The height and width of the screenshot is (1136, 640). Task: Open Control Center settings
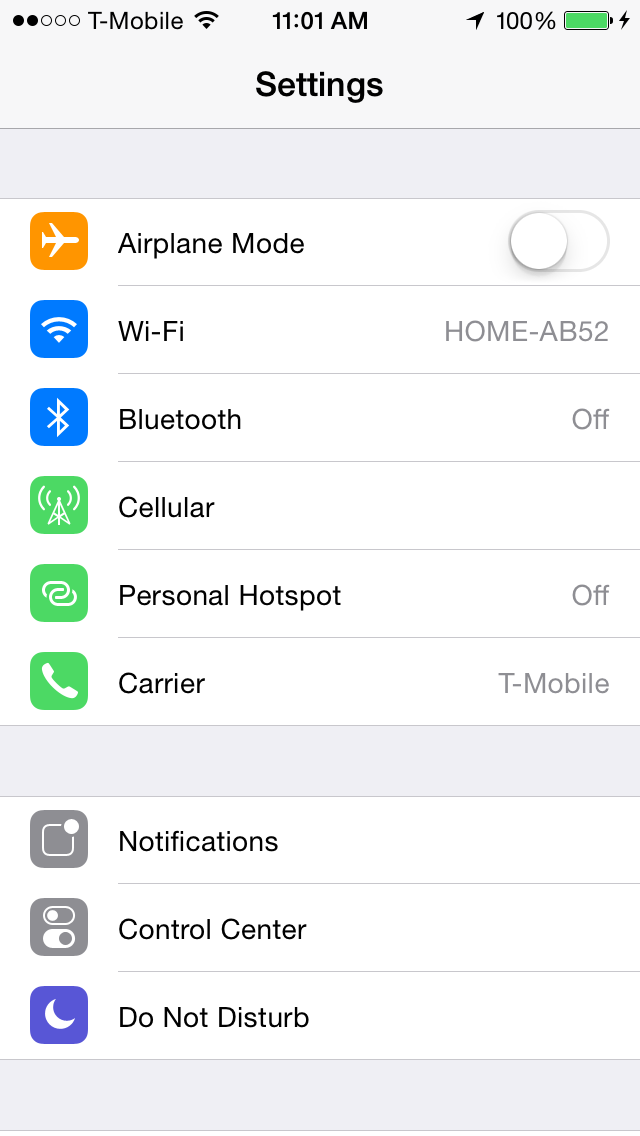320,928
